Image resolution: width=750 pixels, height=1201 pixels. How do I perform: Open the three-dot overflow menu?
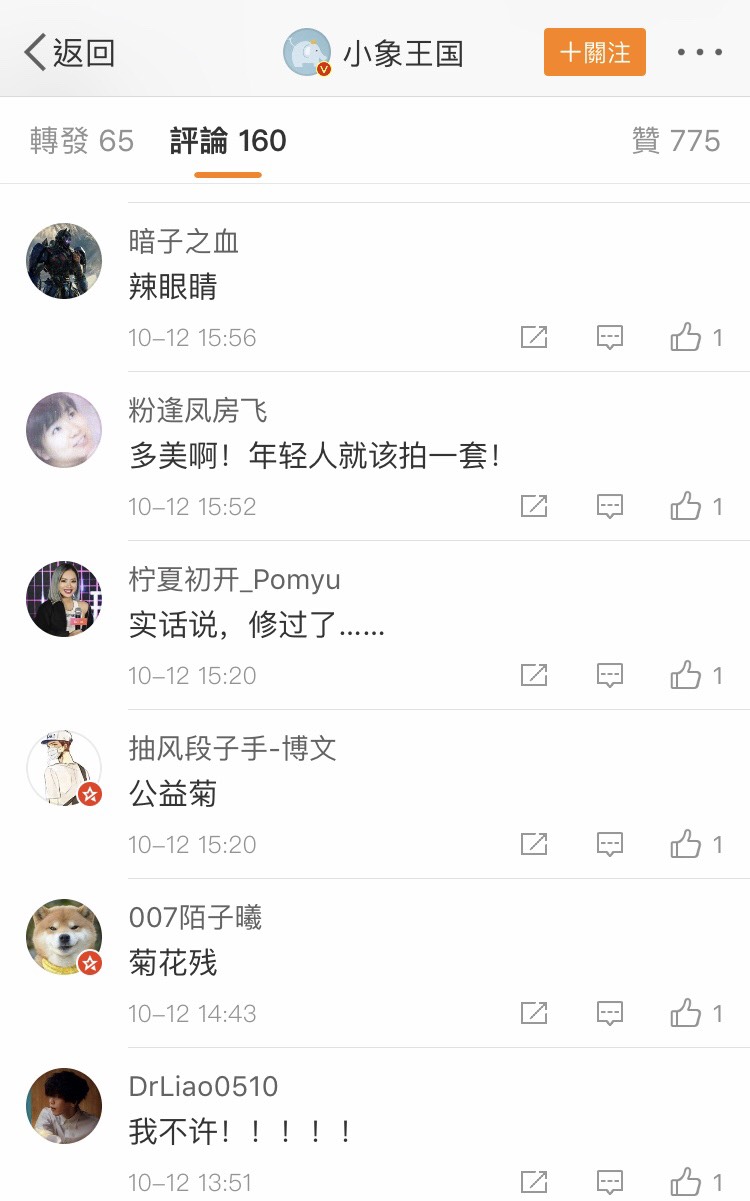coord(699,53)
